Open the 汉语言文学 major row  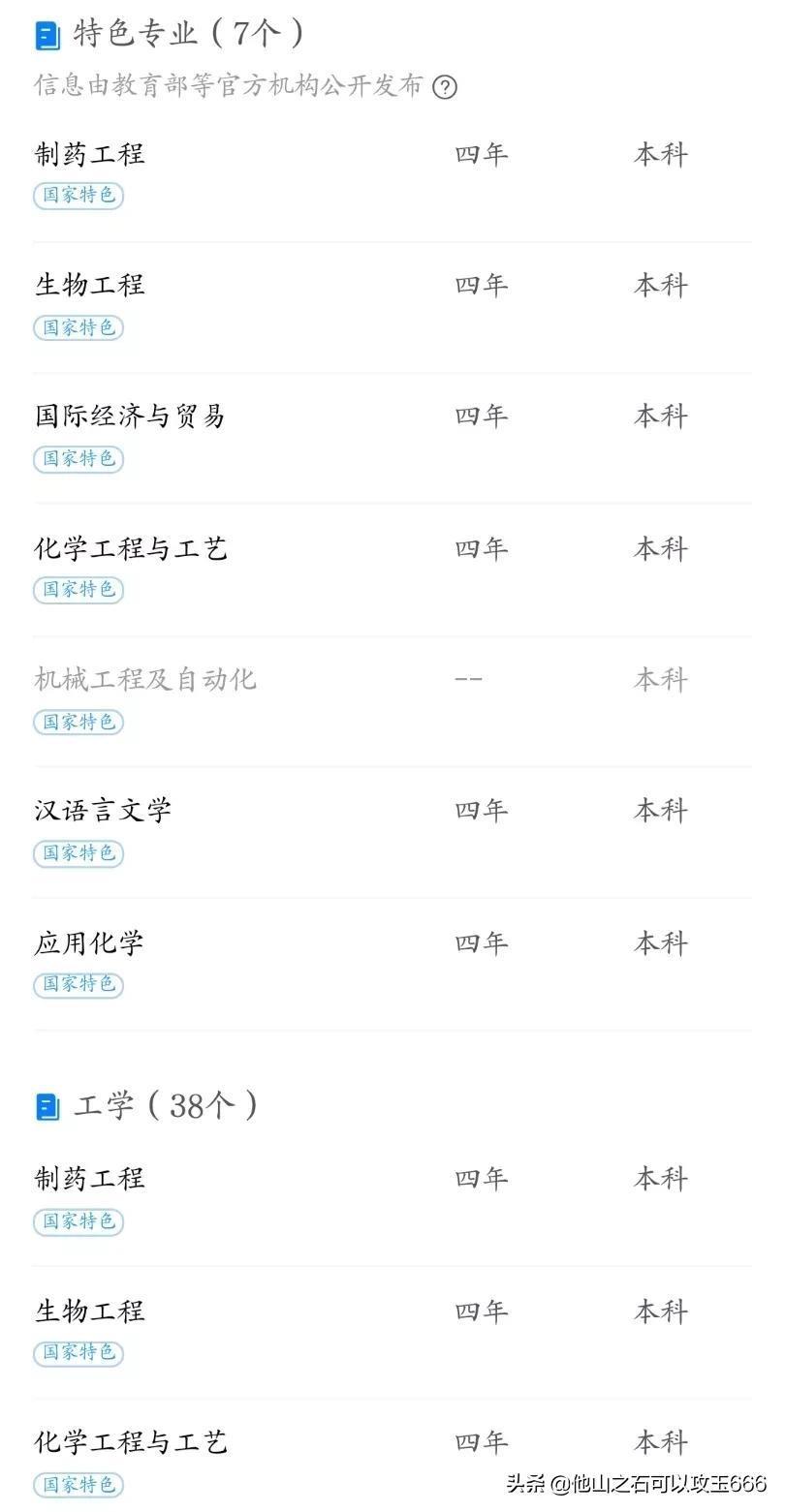pos(392,832)
